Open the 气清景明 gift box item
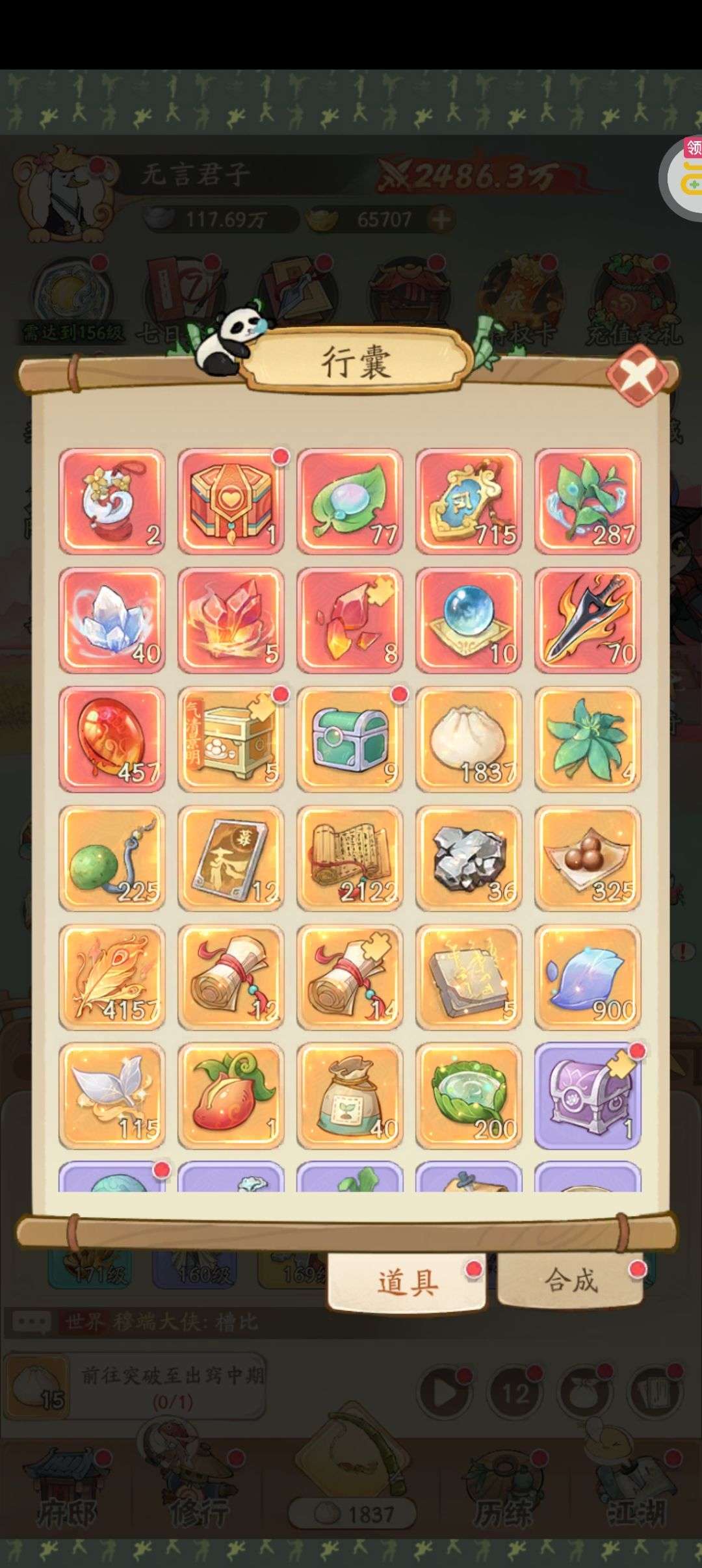The width and height of the screenshot is (702, 1568). (231, 739)
